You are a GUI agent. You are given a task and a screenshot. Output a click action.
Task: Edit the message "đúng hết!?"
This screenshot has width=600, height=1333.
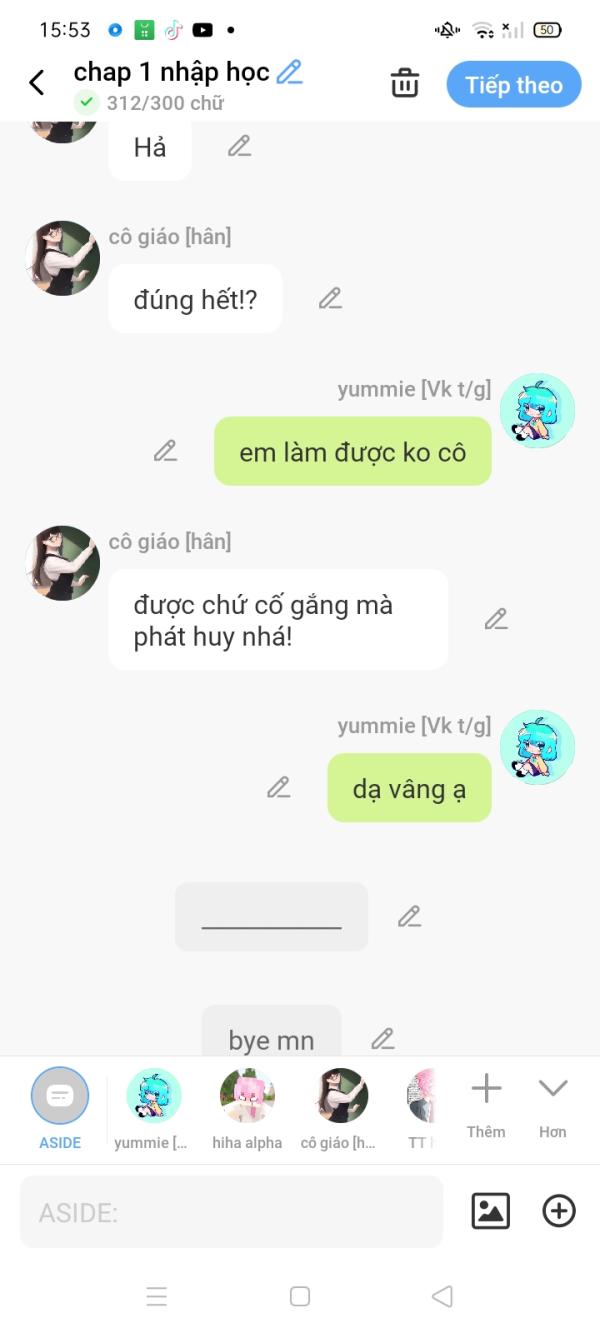coord(330,298)
